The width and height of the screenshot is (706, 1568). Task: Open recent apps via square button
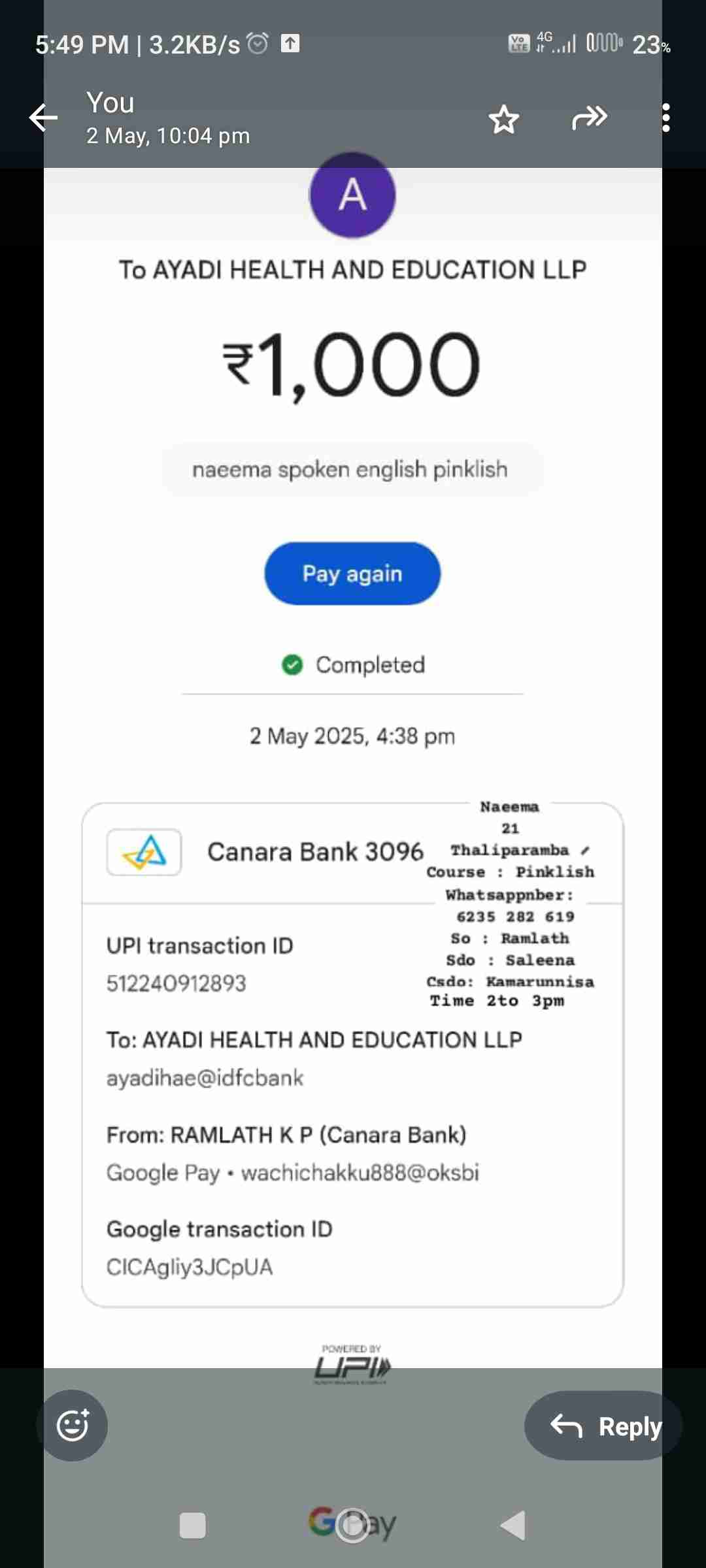(x=192, y=1526)
